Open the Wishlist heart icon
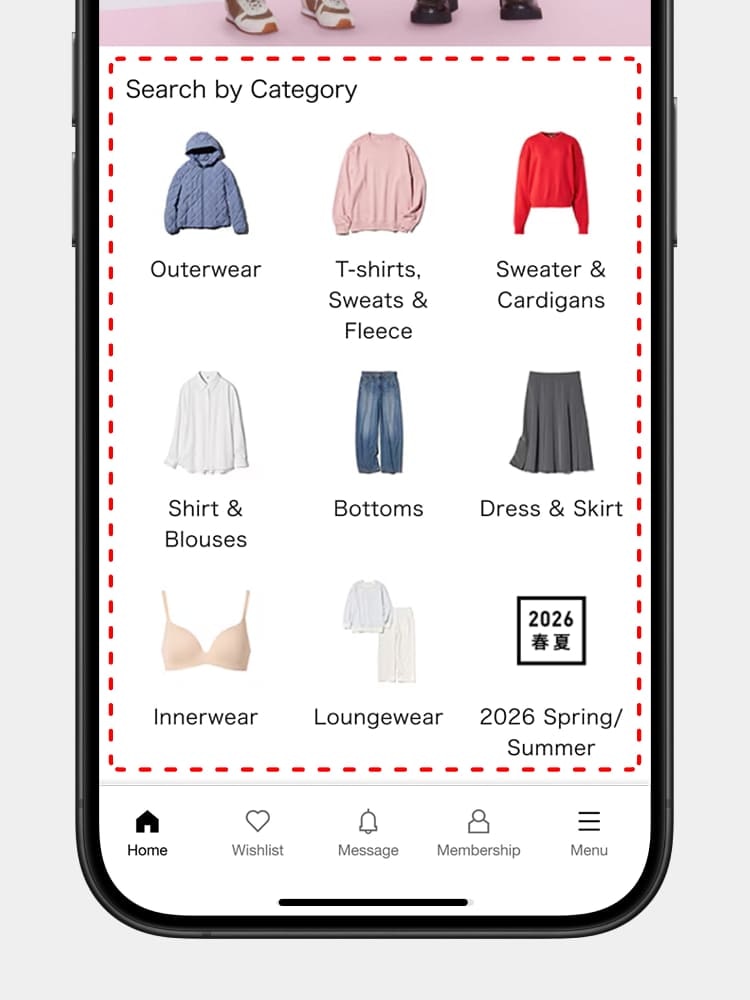 [x=258, y=820]
